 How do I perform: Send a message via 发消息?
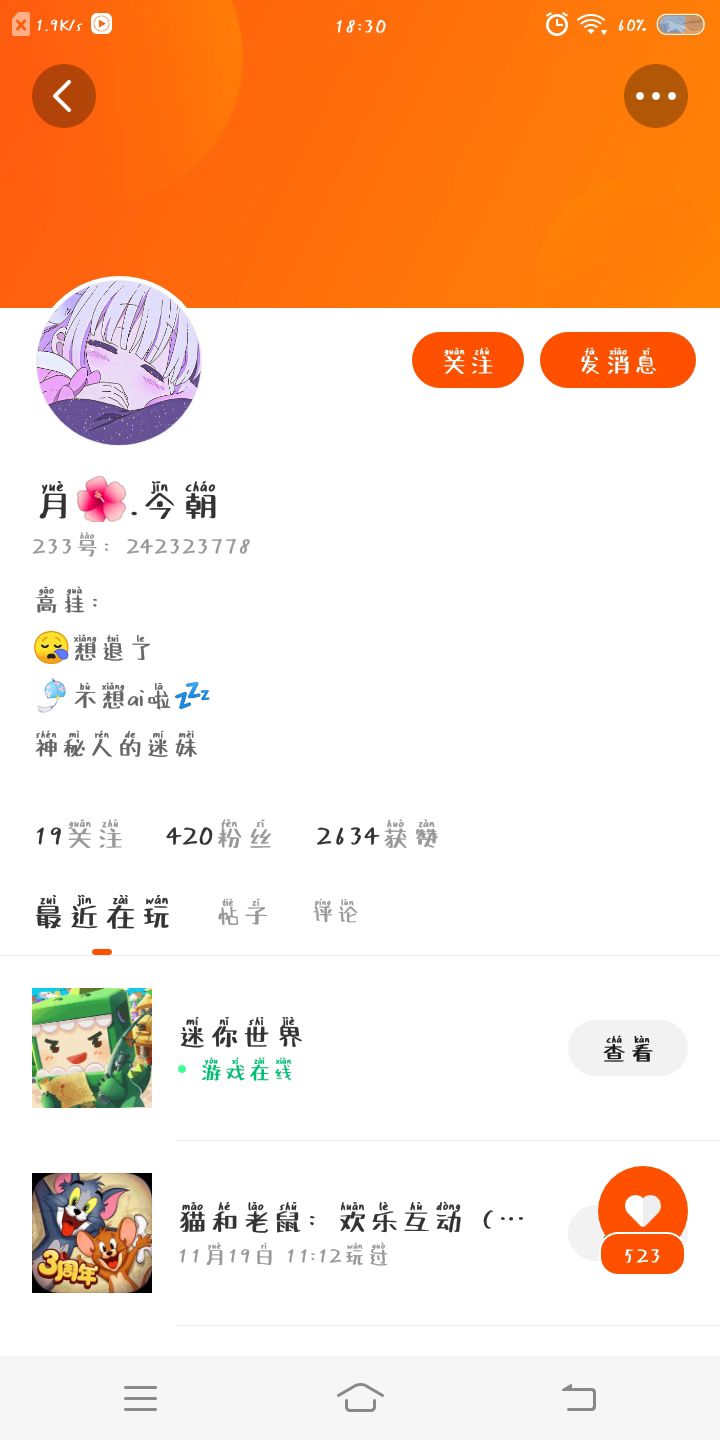coord(618,360)
